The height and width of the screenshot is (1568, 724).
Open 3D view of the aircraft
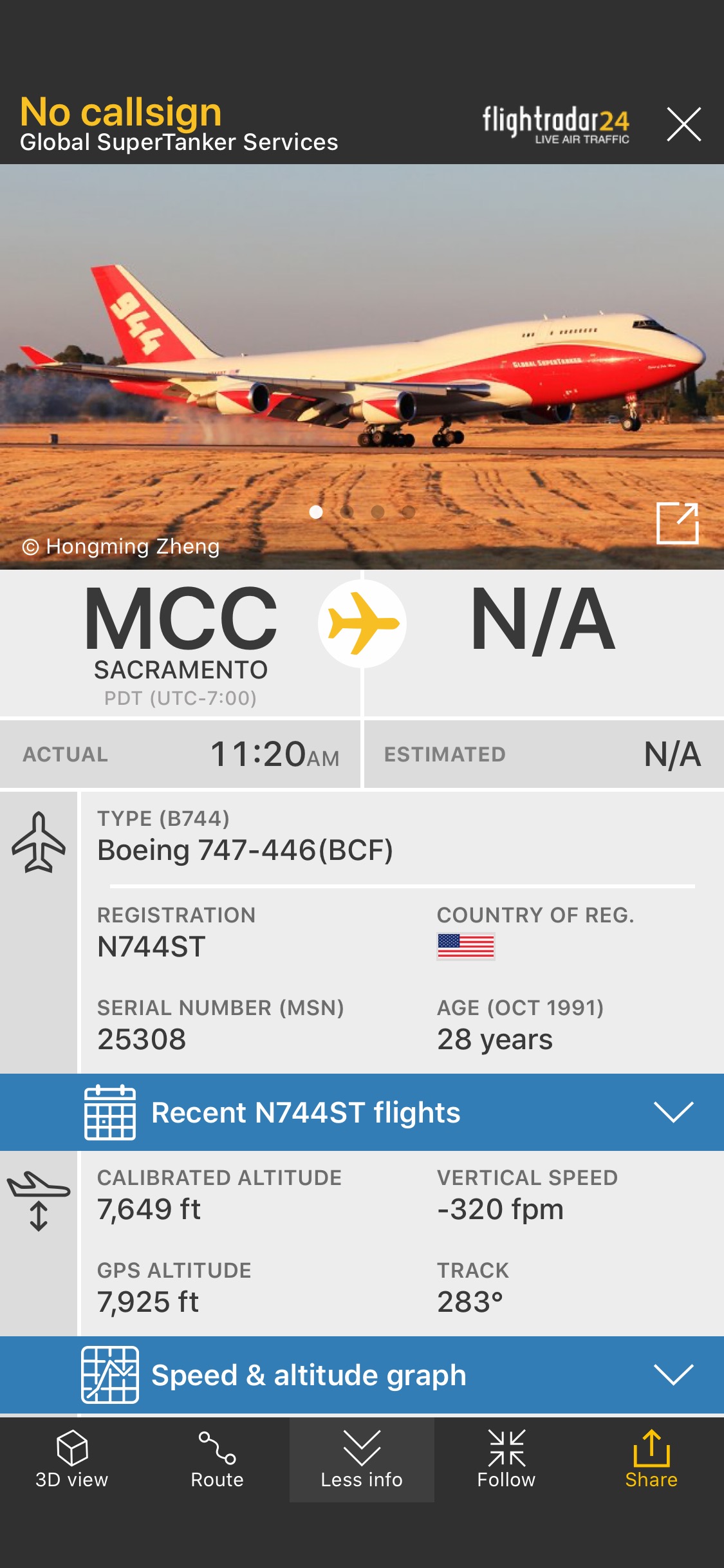point(72,1460)
